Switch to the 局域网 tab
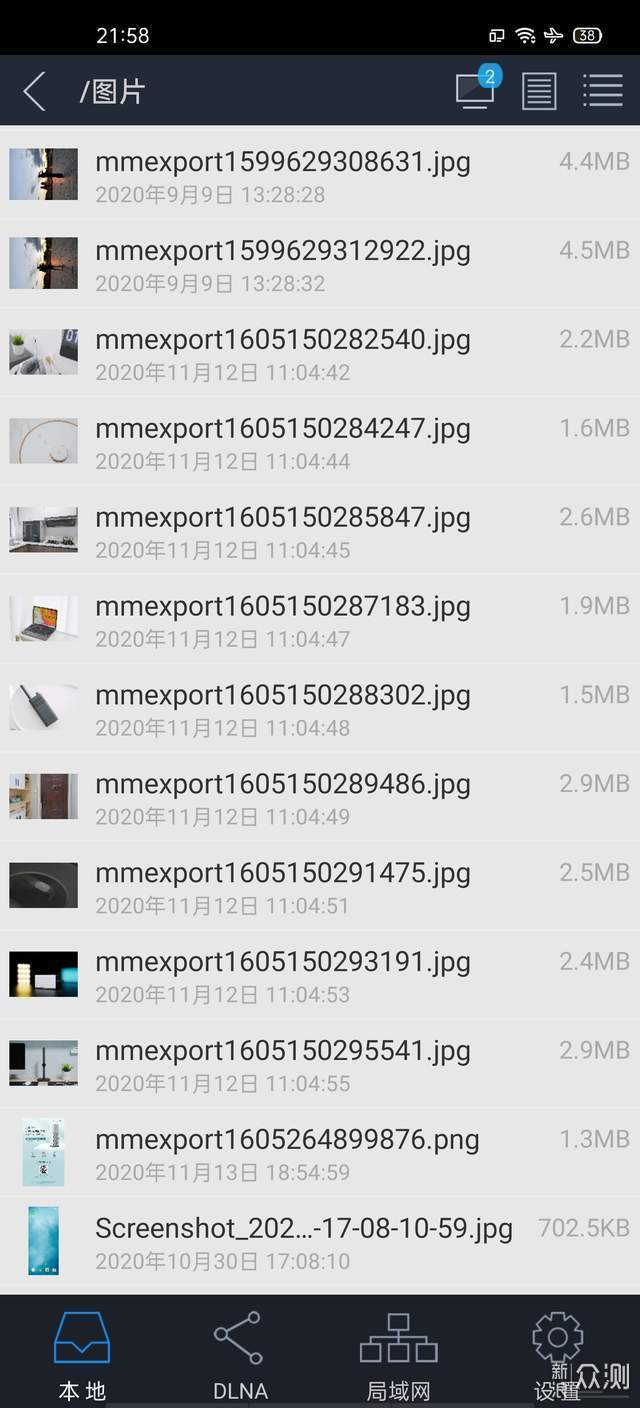The image size is (640, 1408). (x=399, y=1352)
